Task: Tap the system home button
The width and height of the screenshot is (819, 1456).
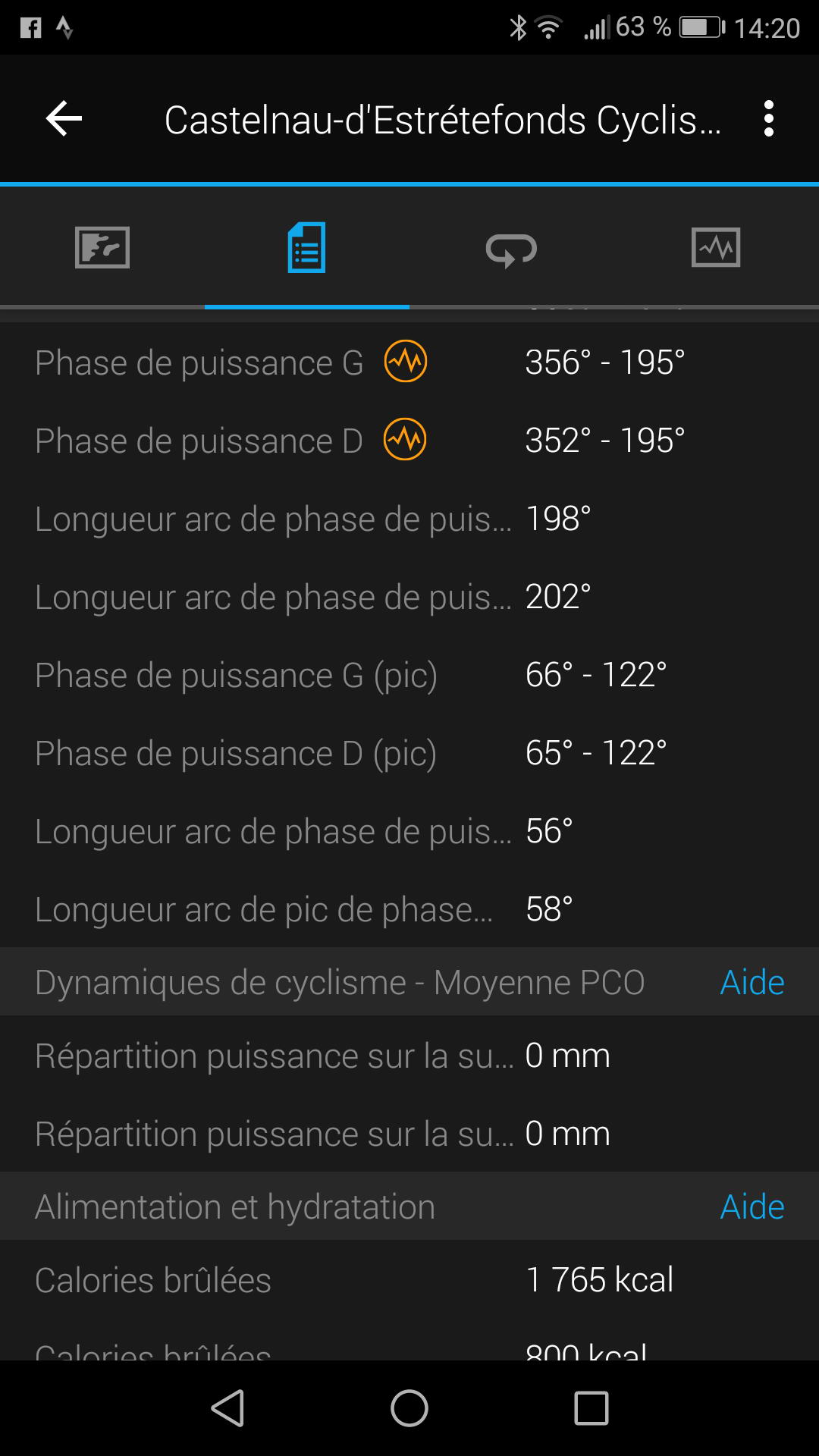Action: click(x=409, y=1408)
